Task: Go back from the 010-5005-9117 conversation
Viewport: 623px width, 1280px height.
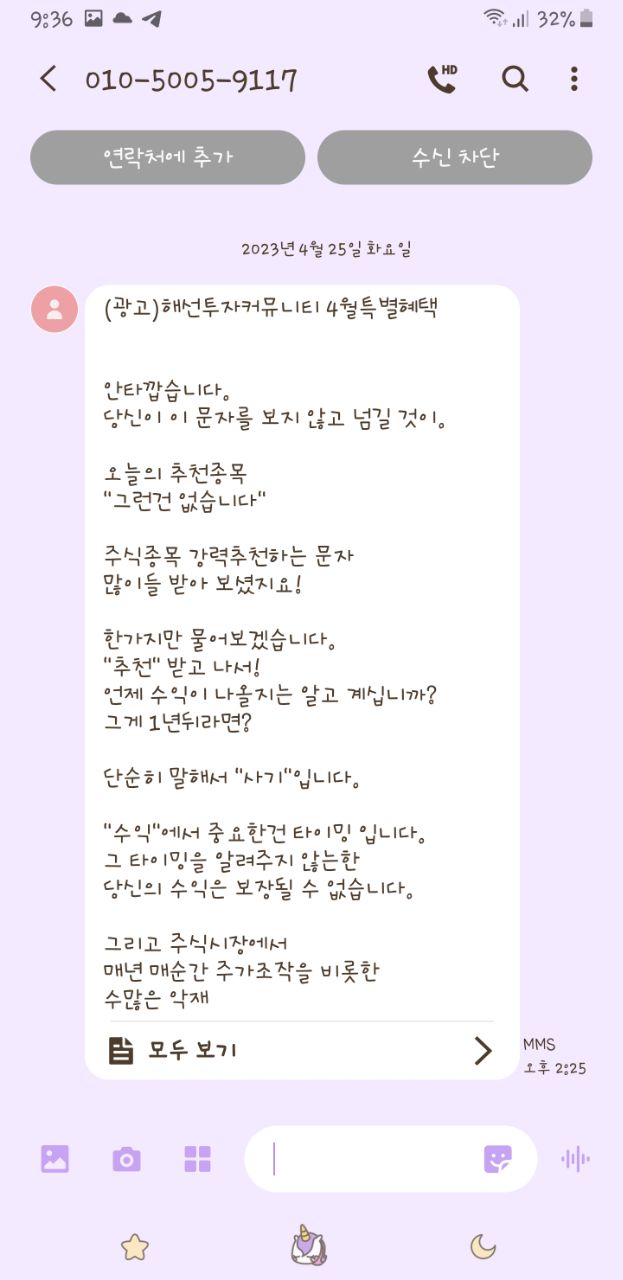Action: click(48, 79)
